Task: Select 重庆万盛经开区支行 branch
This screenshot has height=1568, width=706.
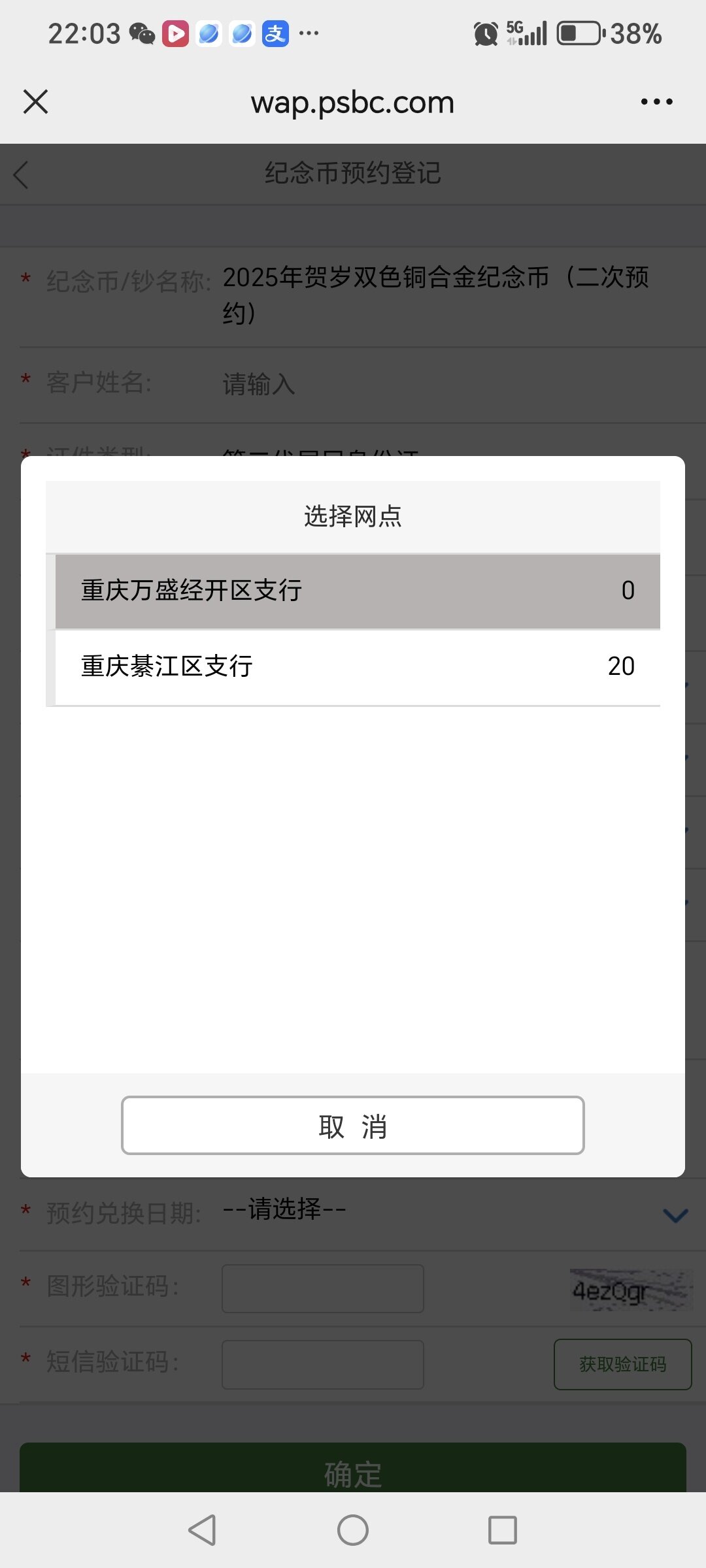Action: (357, 591)
